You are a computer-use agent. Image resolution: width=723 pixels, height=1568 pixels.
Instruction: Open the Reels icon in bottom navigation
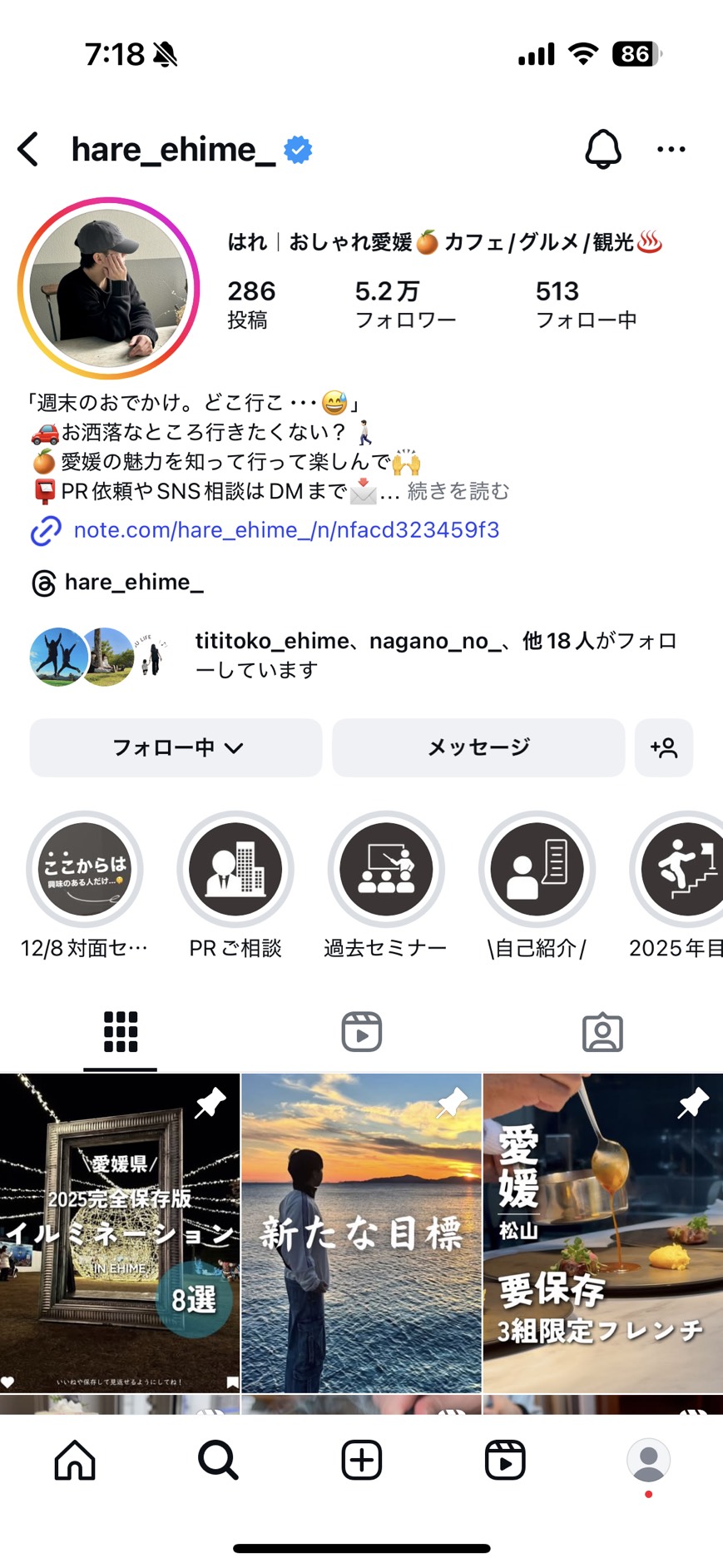click(505, 1461)
